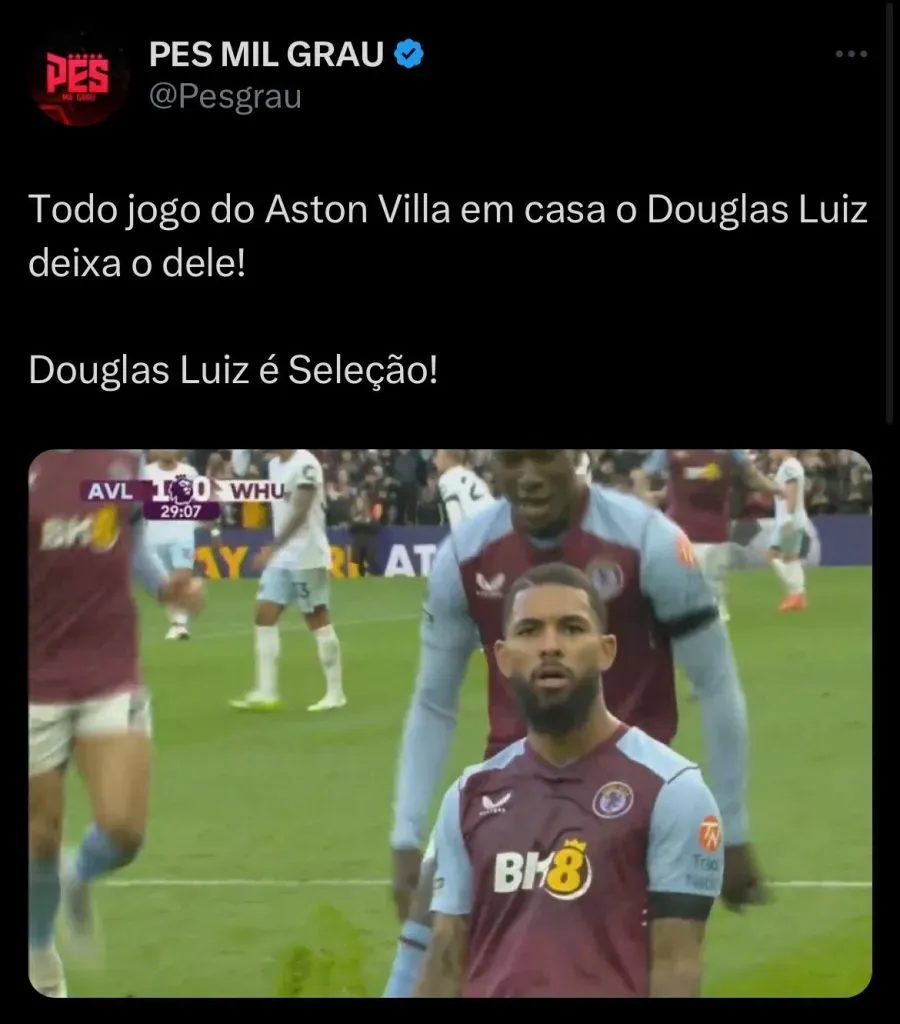Open the @Pesgrau account handle

coord(224,97)
